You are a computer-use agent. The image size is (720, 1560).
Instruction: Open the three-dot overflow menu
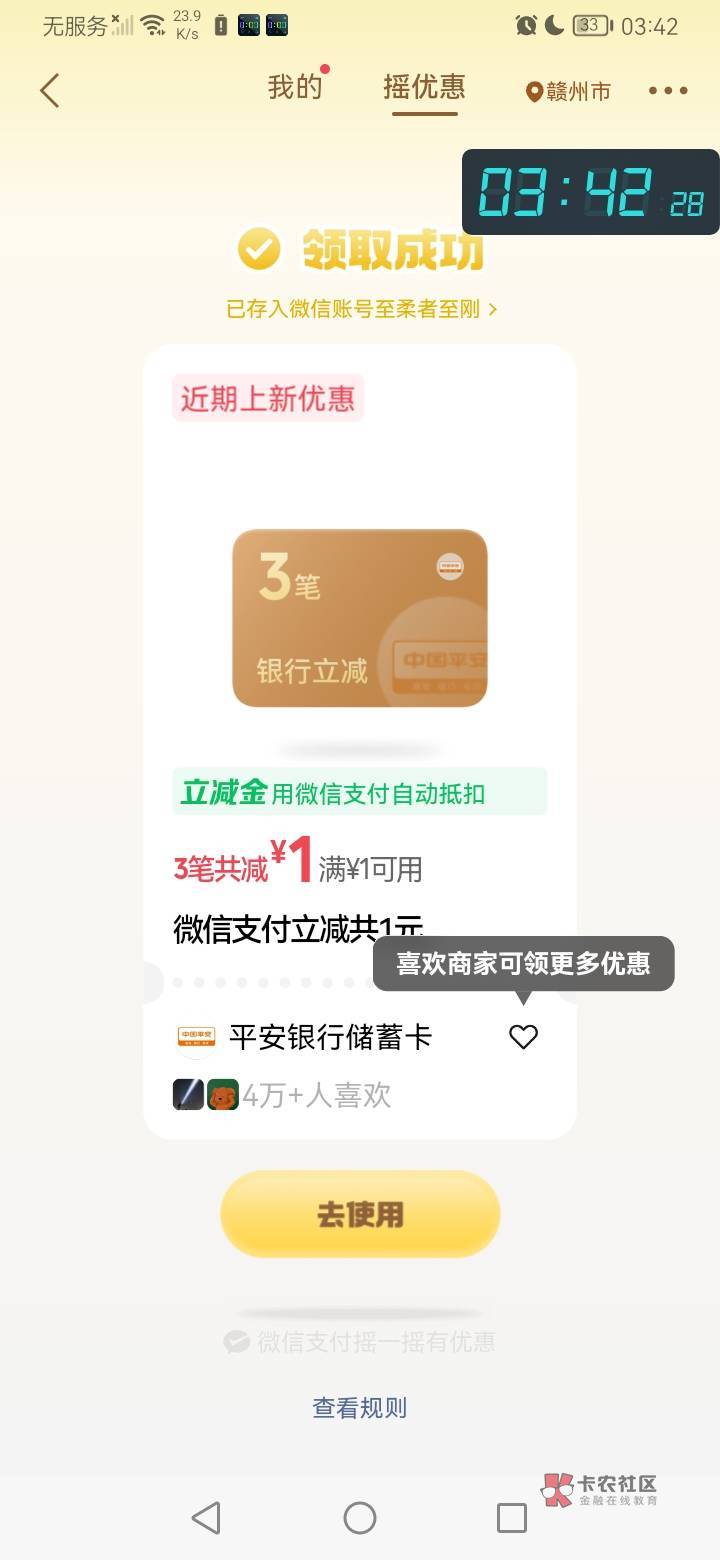click(668, 91)
